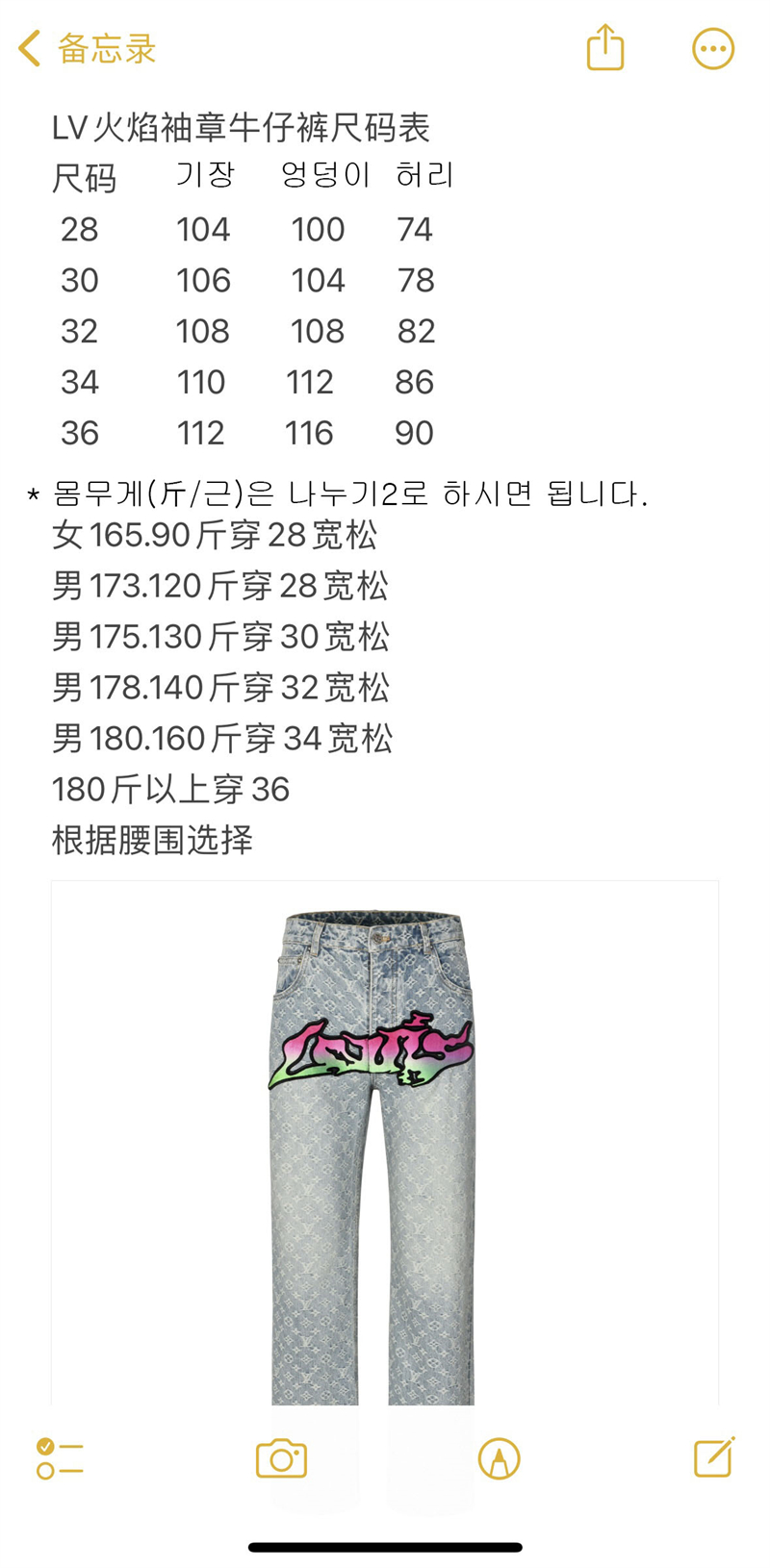
Task: Compose a new note
Action: pyautogui.click(x=714, y=1457)
